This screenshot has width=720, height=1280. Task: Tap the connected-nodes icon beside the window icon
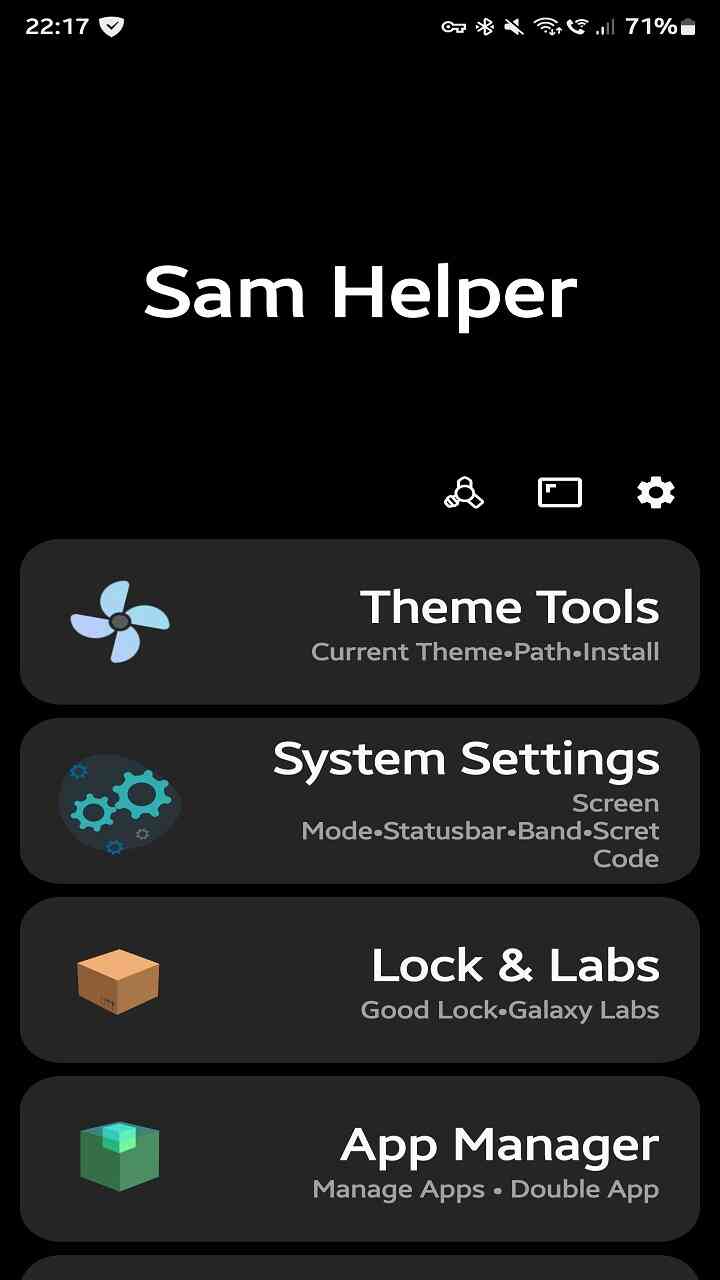[464, 492]
